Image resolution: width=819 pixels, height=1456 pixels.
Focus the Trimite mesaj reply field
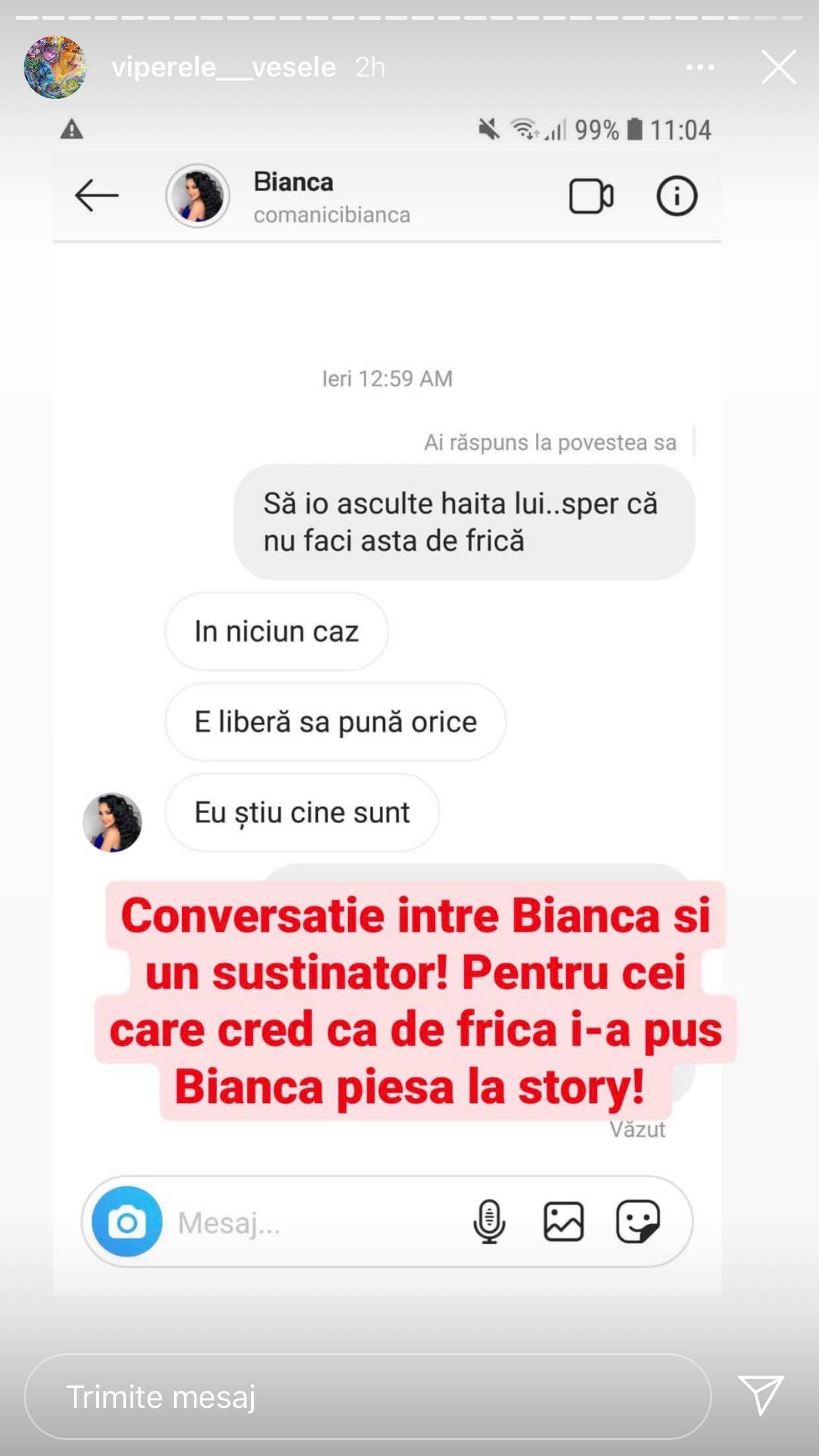(x=367, y=1397)
